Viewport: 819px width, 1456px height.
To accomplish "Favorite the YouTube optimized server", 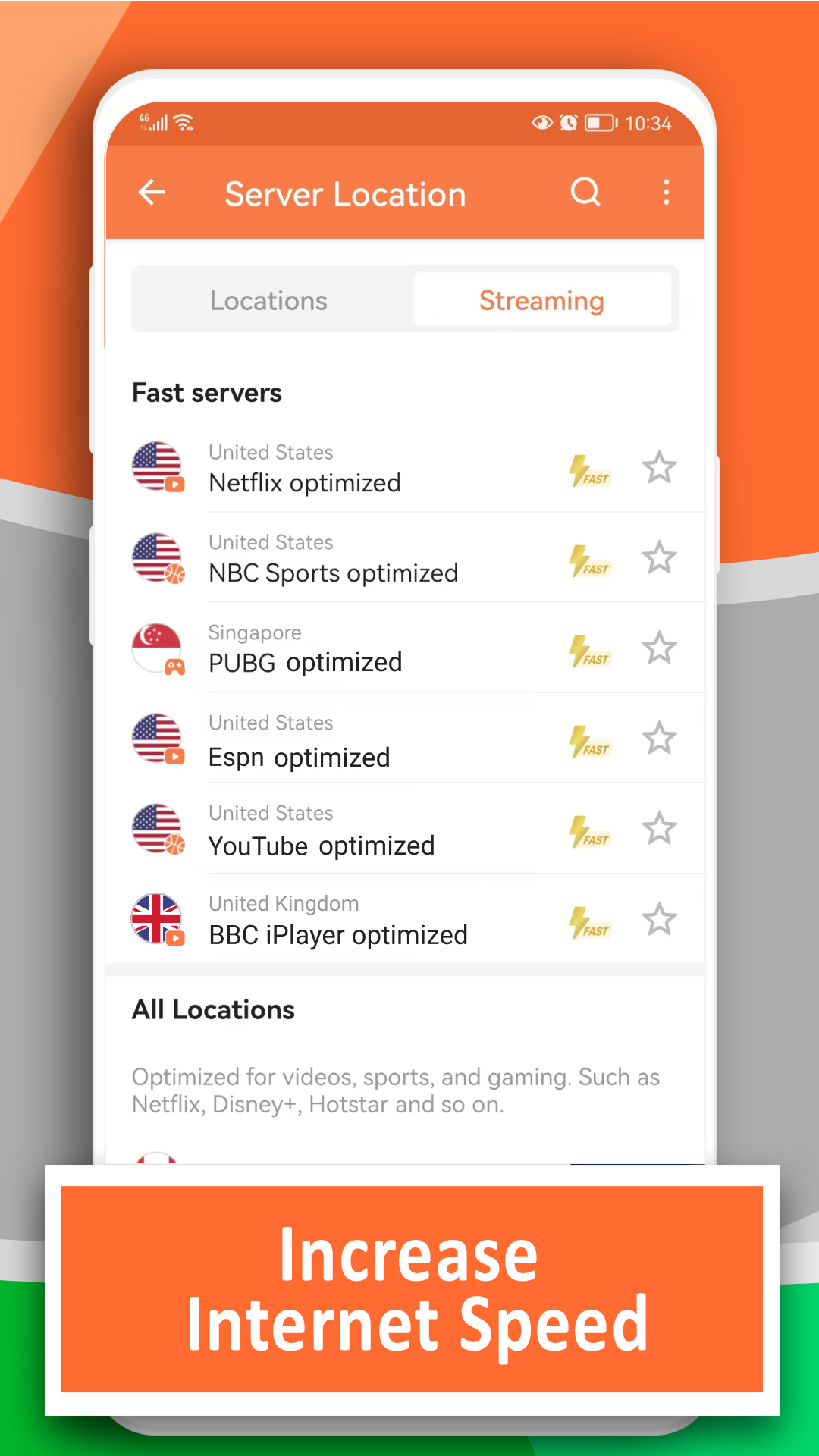I will point(659,829).
